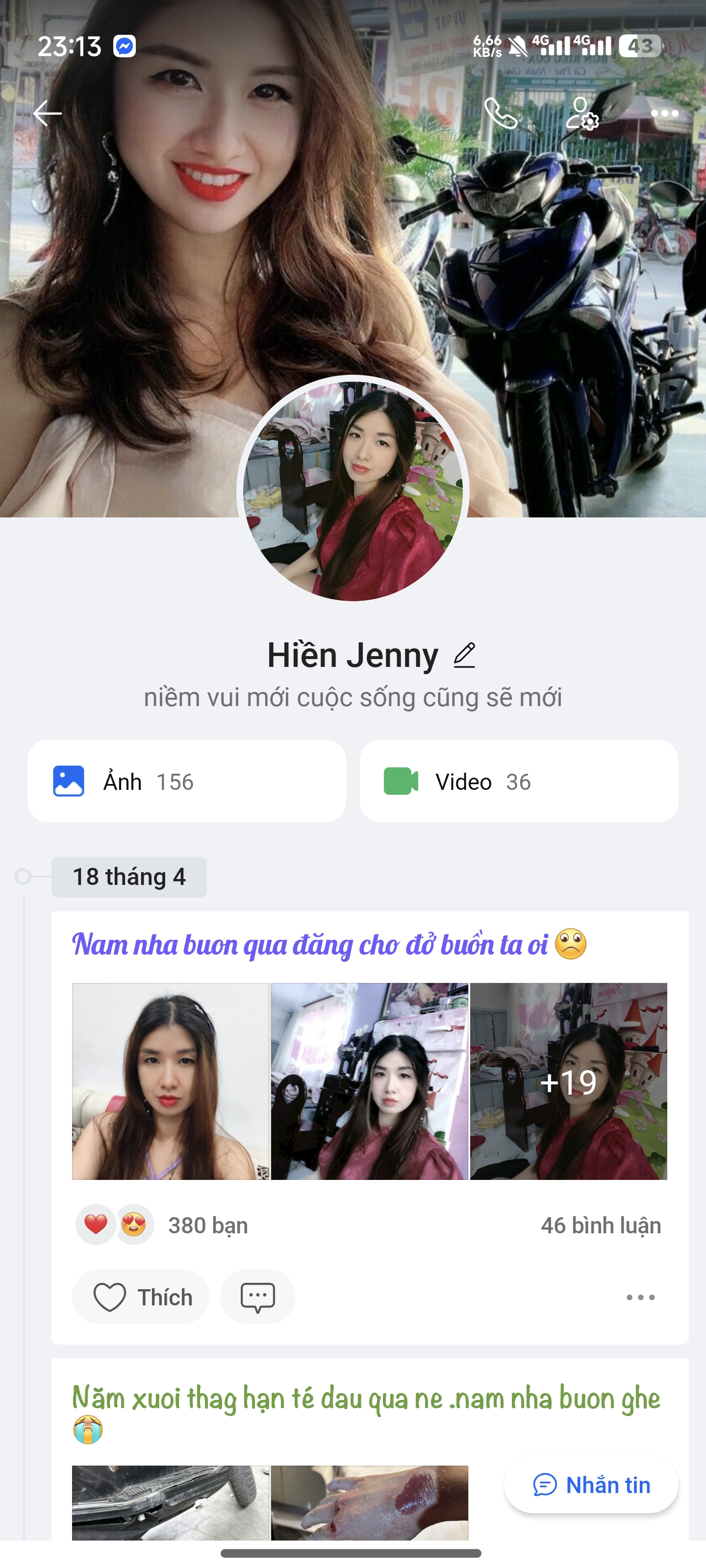Image resolution: width=706 pixels, height=1568 pixels.
Task: Edit the name Hiền Jenny alias
Action: pyautogui.click(x=464, y=656)
